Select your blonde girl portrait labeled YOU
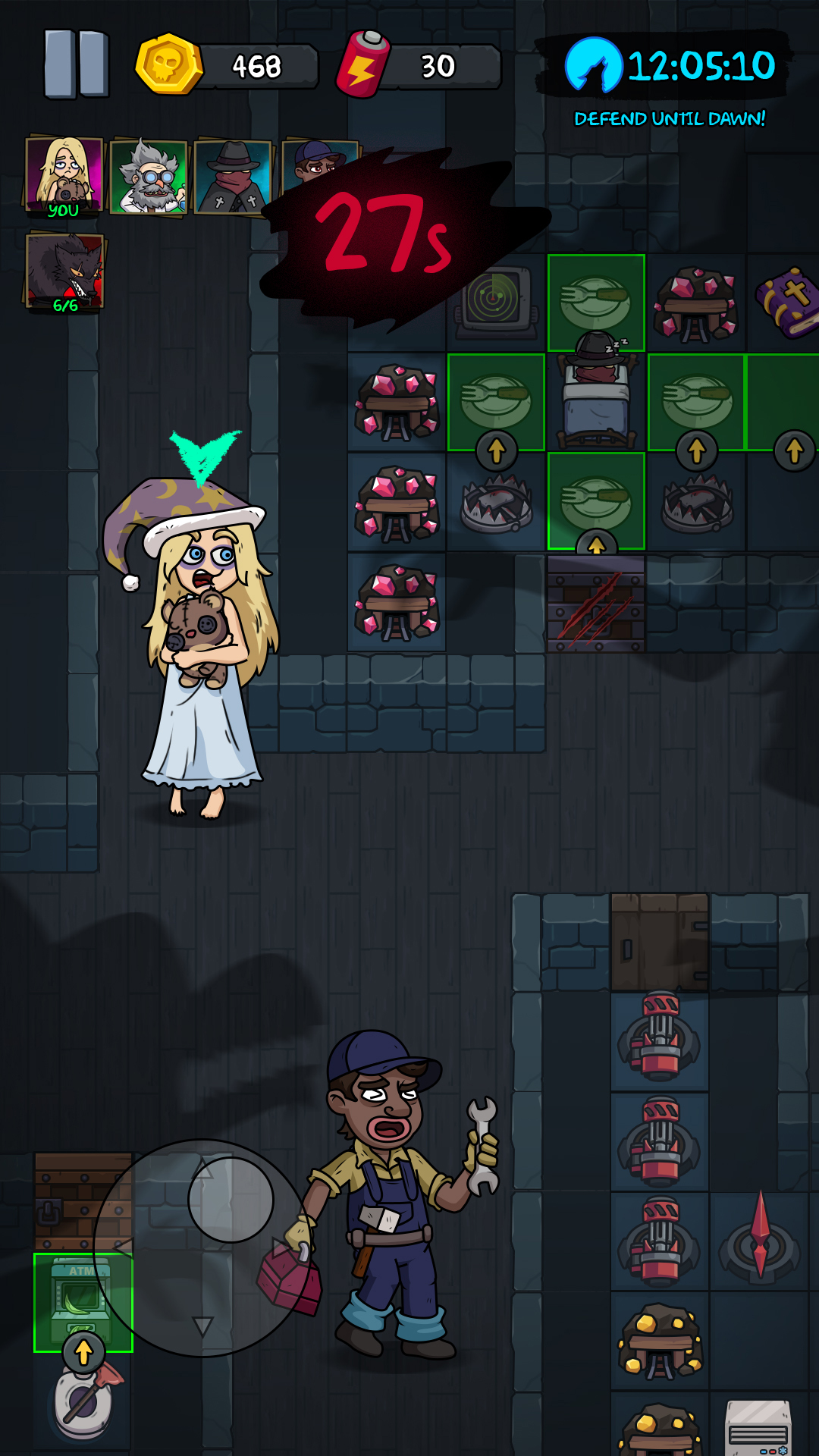819x1456 pixels. click(64, 174)
